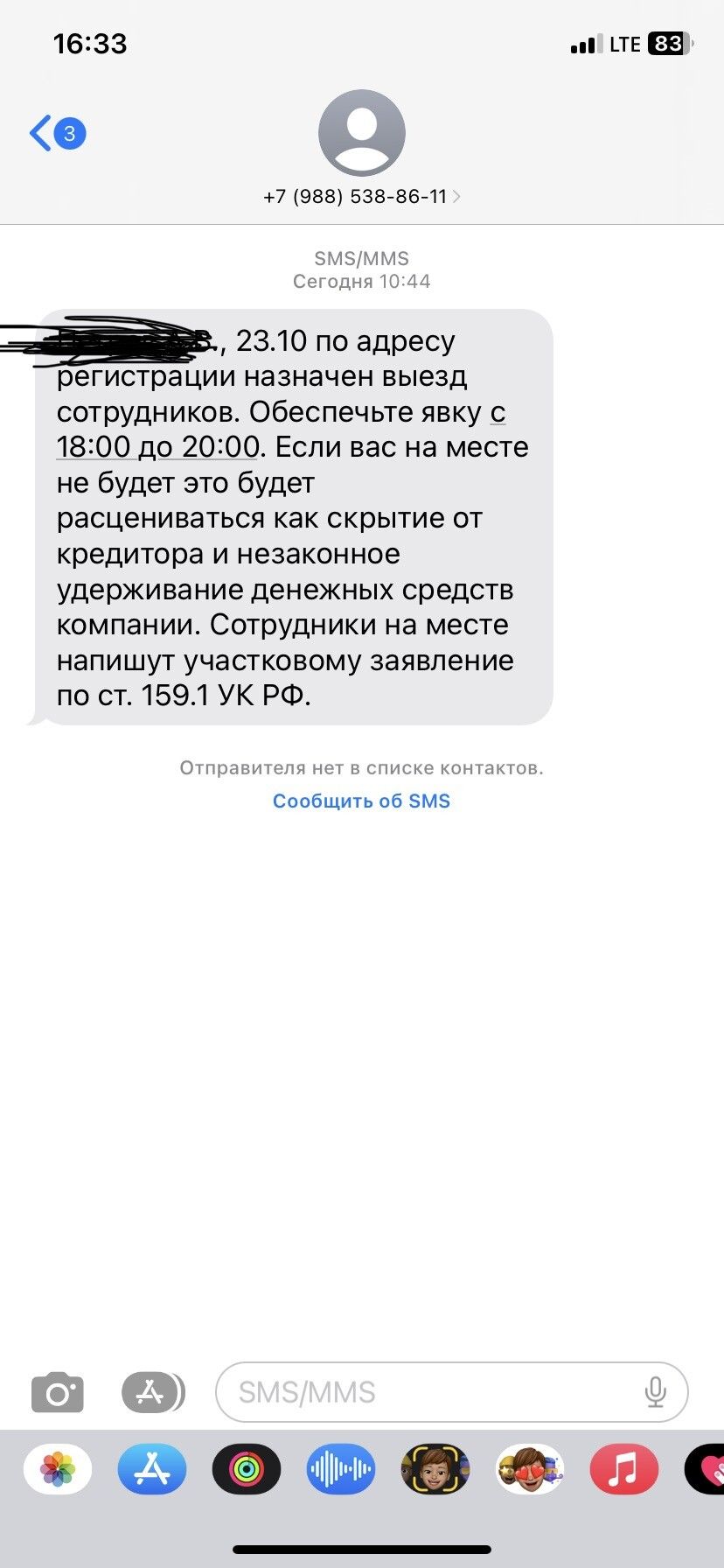This screenshot has height=1568, width=724.
Task: Open the Memoji stickers with heart eyes
Action: click(x=530, y=1469)
